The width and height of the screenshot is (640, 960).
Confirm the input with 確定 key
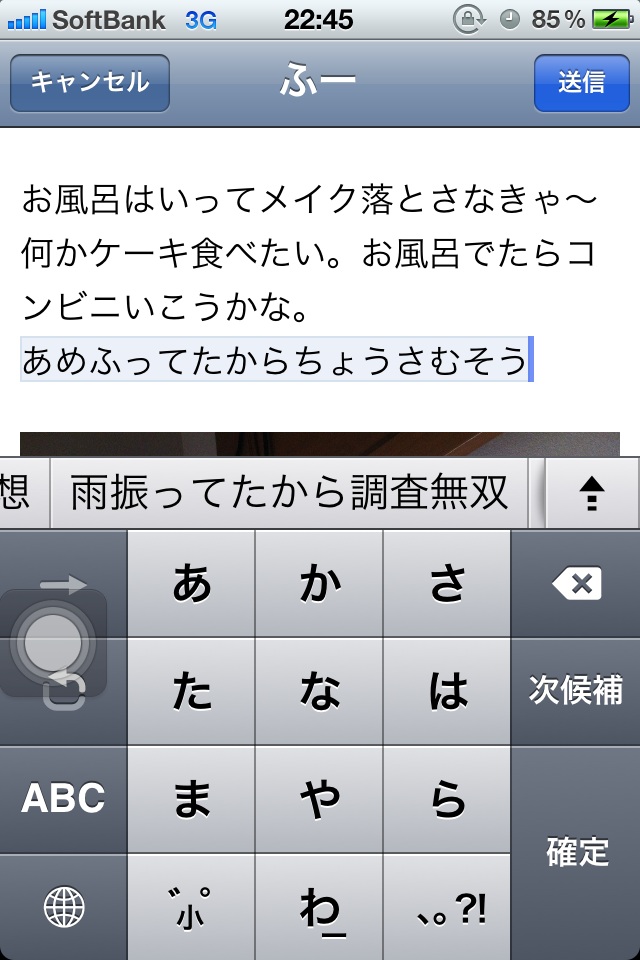[576, 853]
